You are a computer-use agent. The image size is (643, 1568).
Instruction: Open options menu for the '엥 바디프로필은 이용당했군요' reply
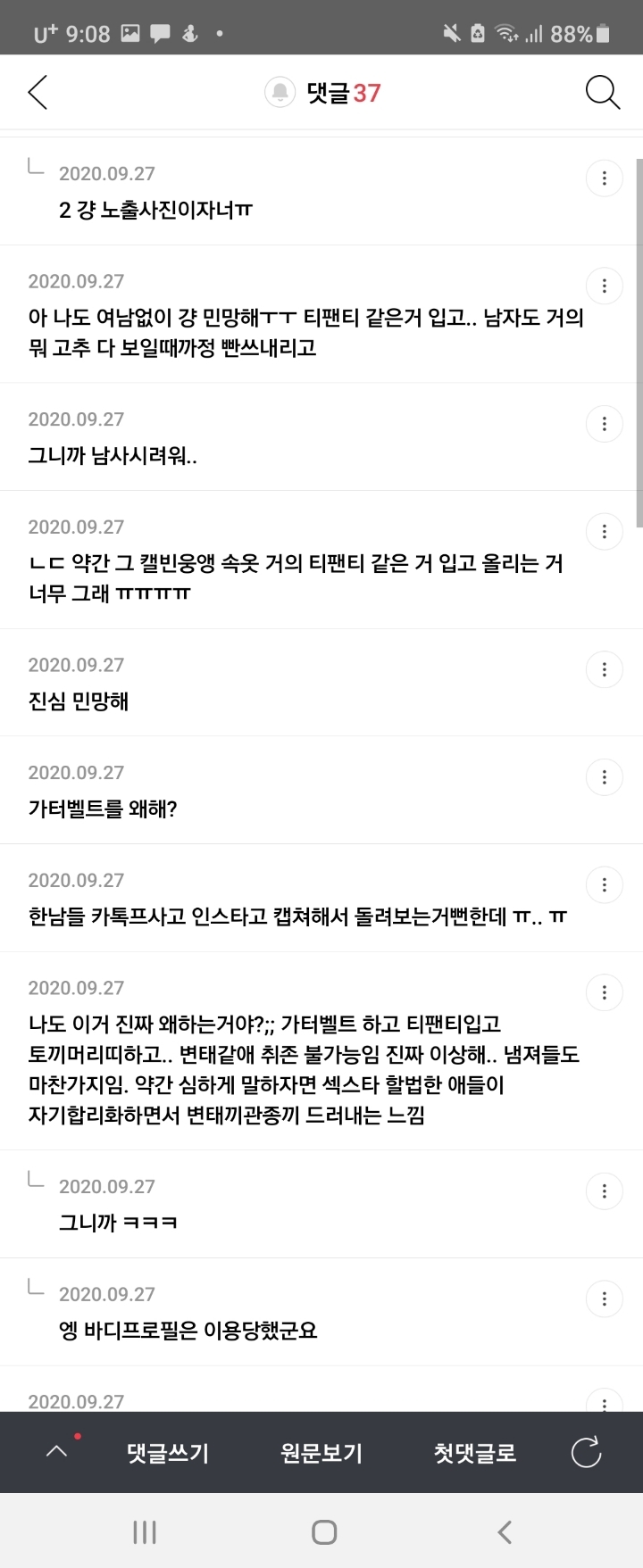605,1298
